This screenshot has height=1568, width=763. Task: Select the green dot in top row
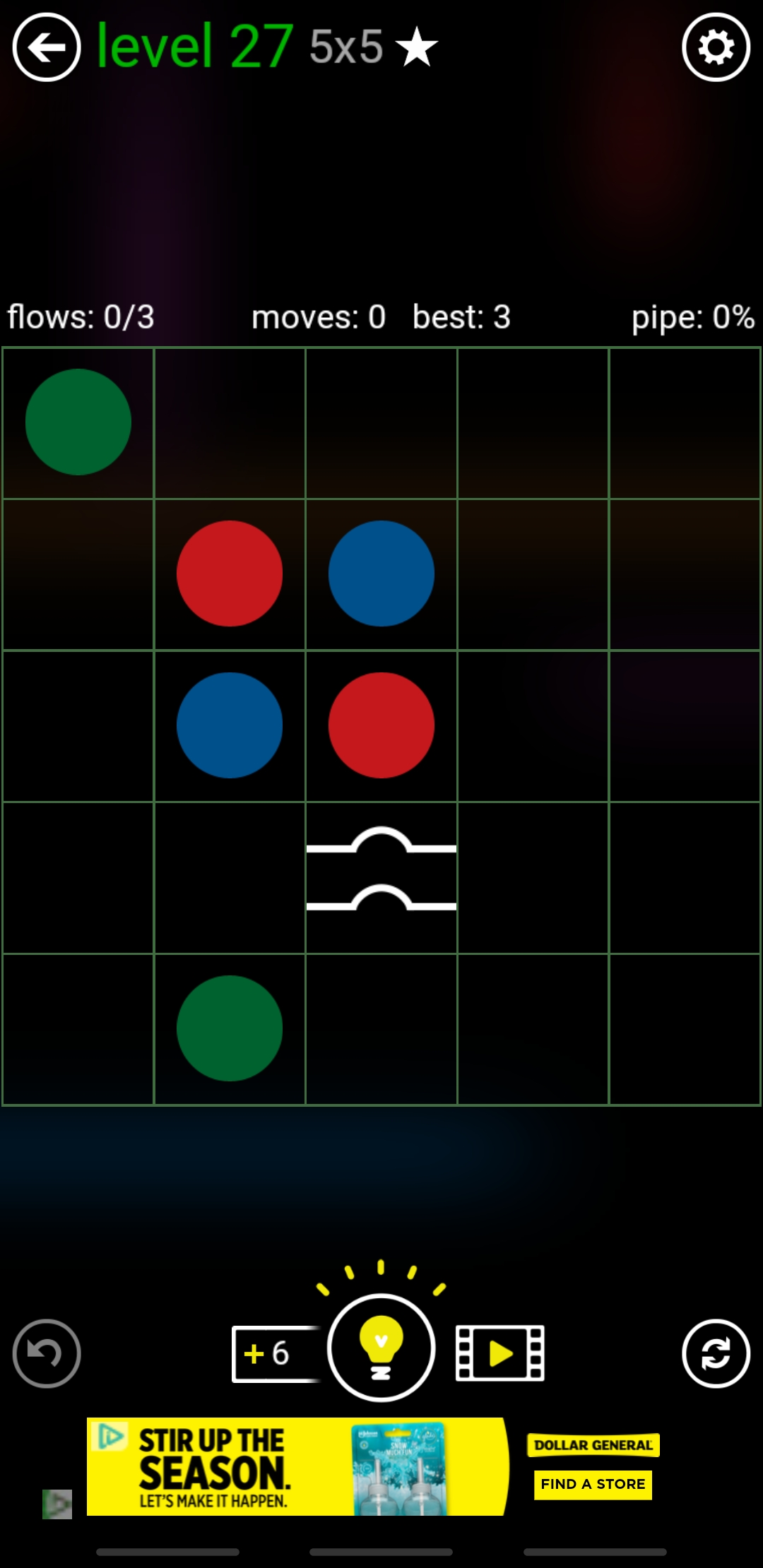78,422
